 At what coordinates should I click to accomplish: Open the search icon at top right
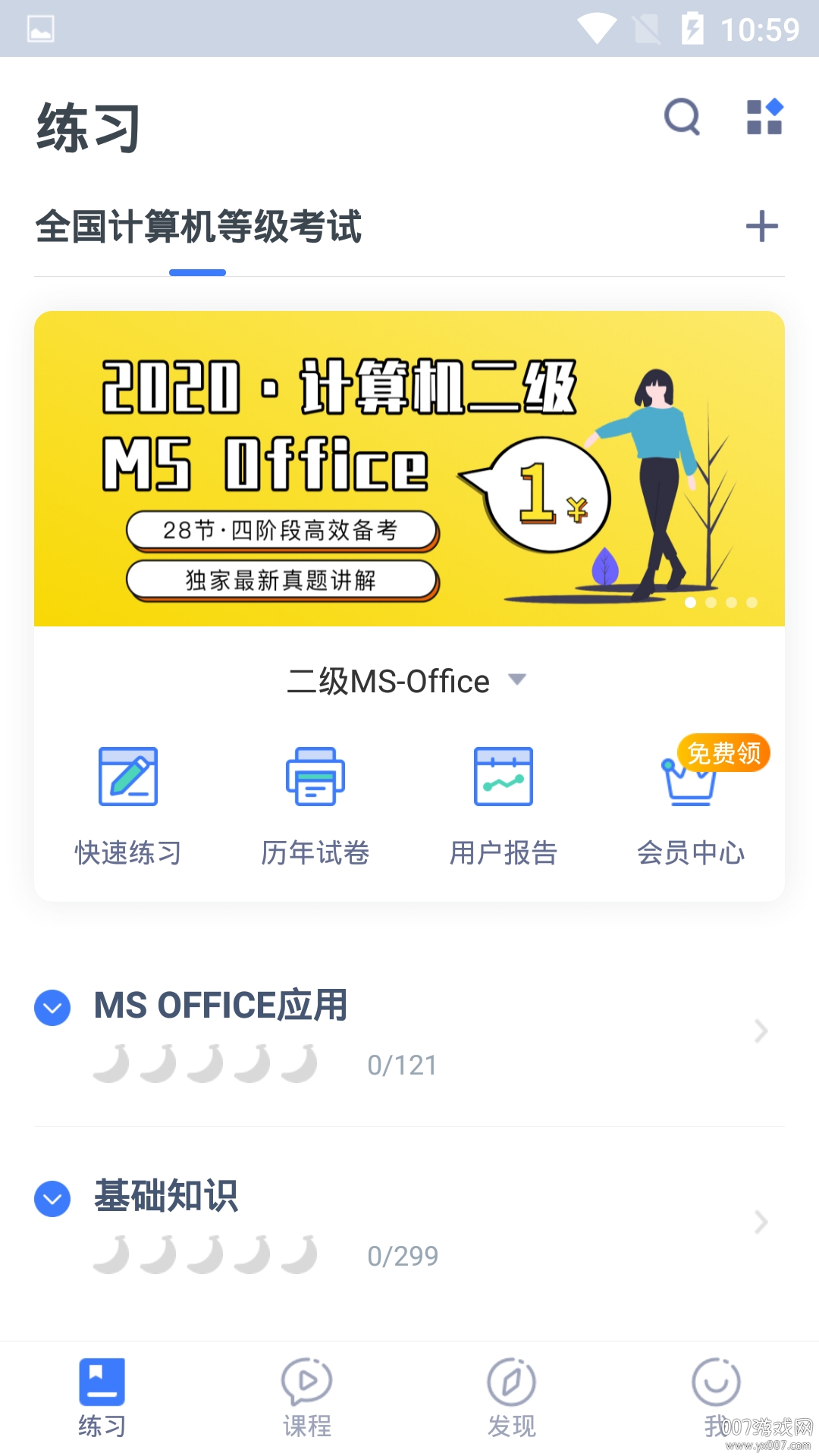point(680,118)
